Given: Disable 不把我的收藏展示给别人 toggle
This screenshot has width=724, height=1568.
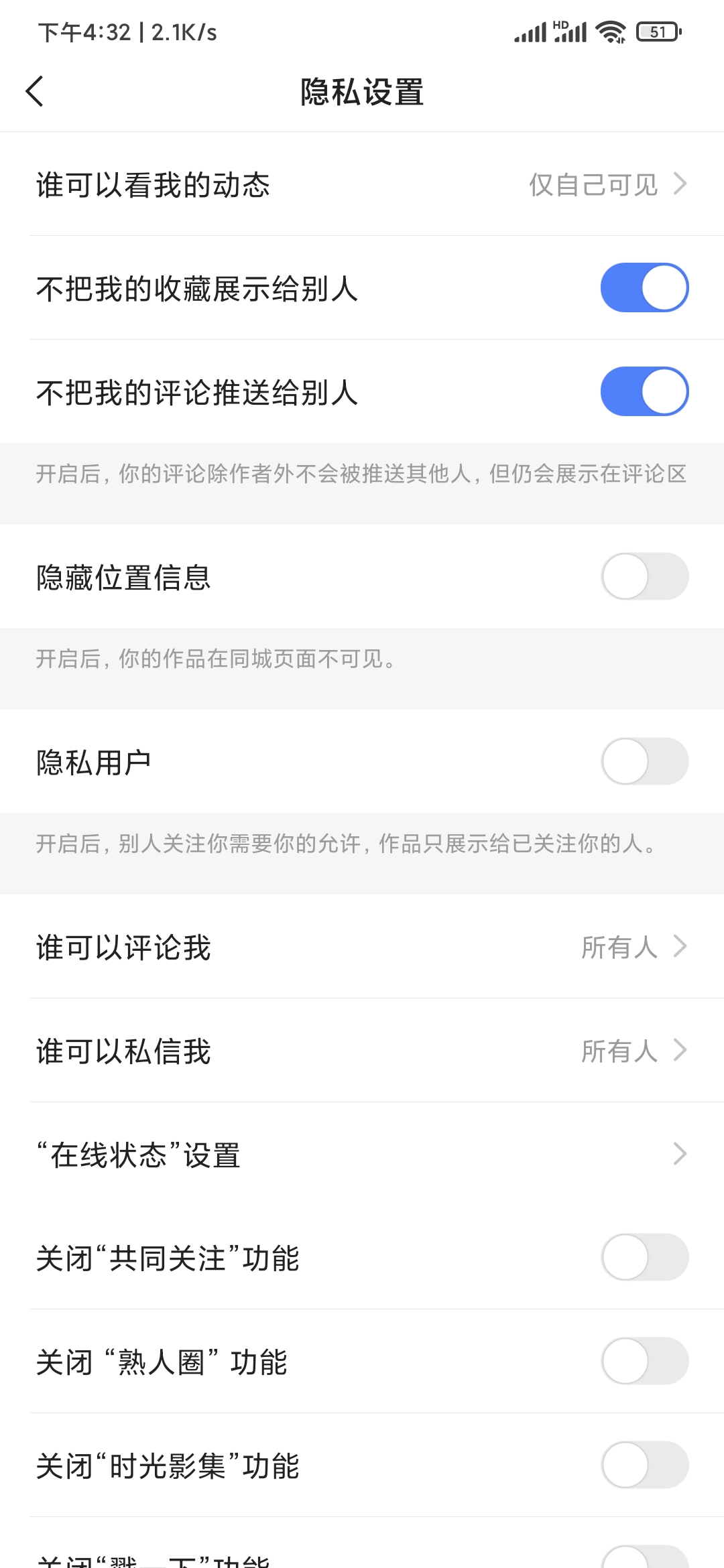Looking at the screenshot, I should 644,287.
